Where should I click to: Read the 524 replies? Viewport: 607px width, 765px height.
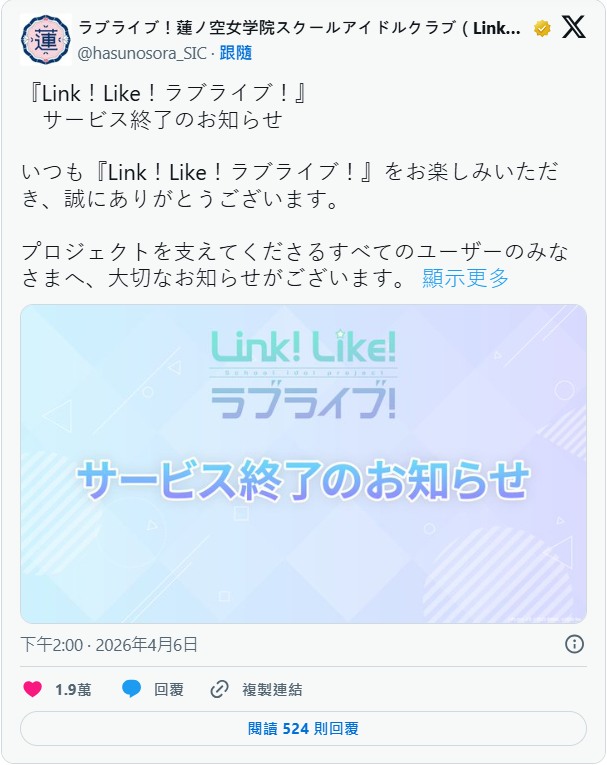[x=303, y=729]
